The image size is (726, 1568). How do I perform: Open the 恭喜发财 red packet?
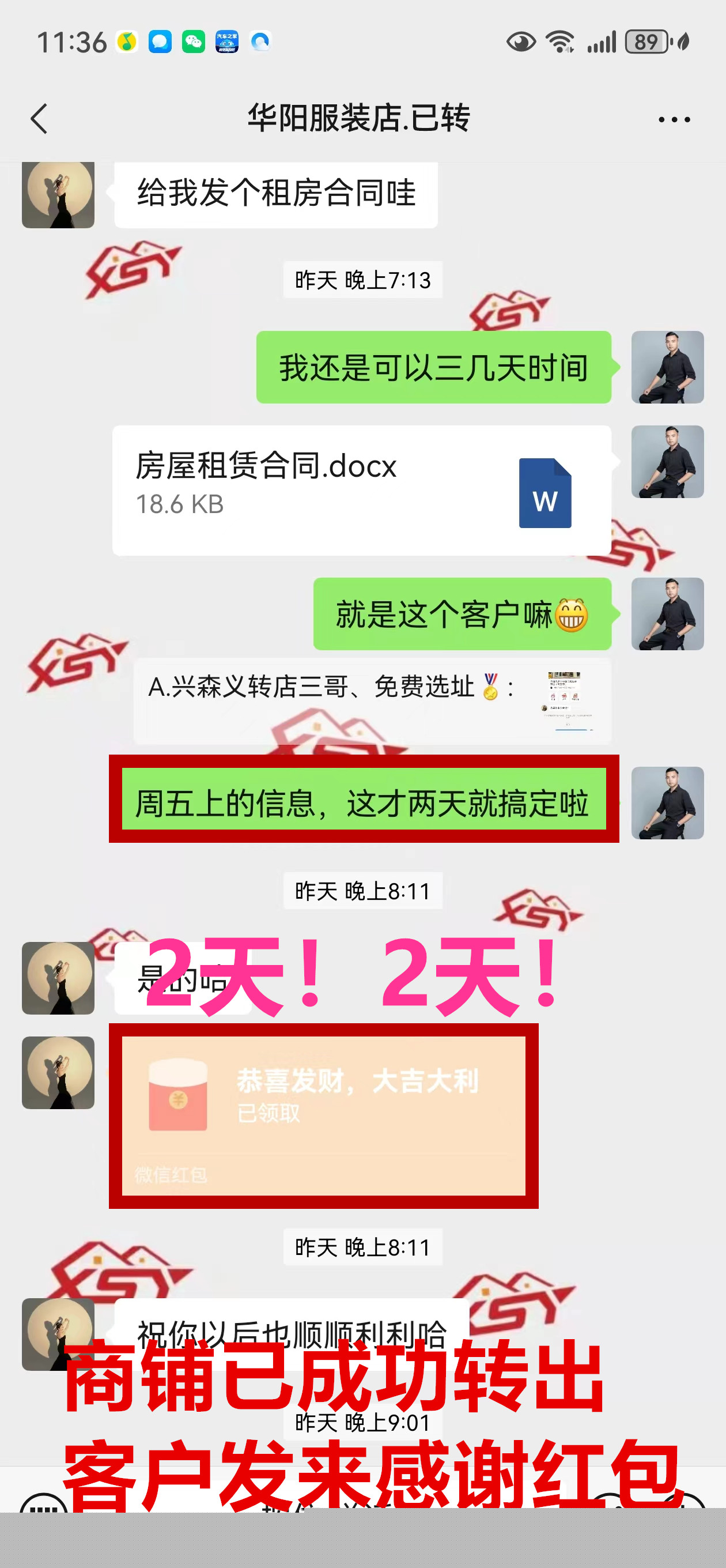coord(323,1115)
